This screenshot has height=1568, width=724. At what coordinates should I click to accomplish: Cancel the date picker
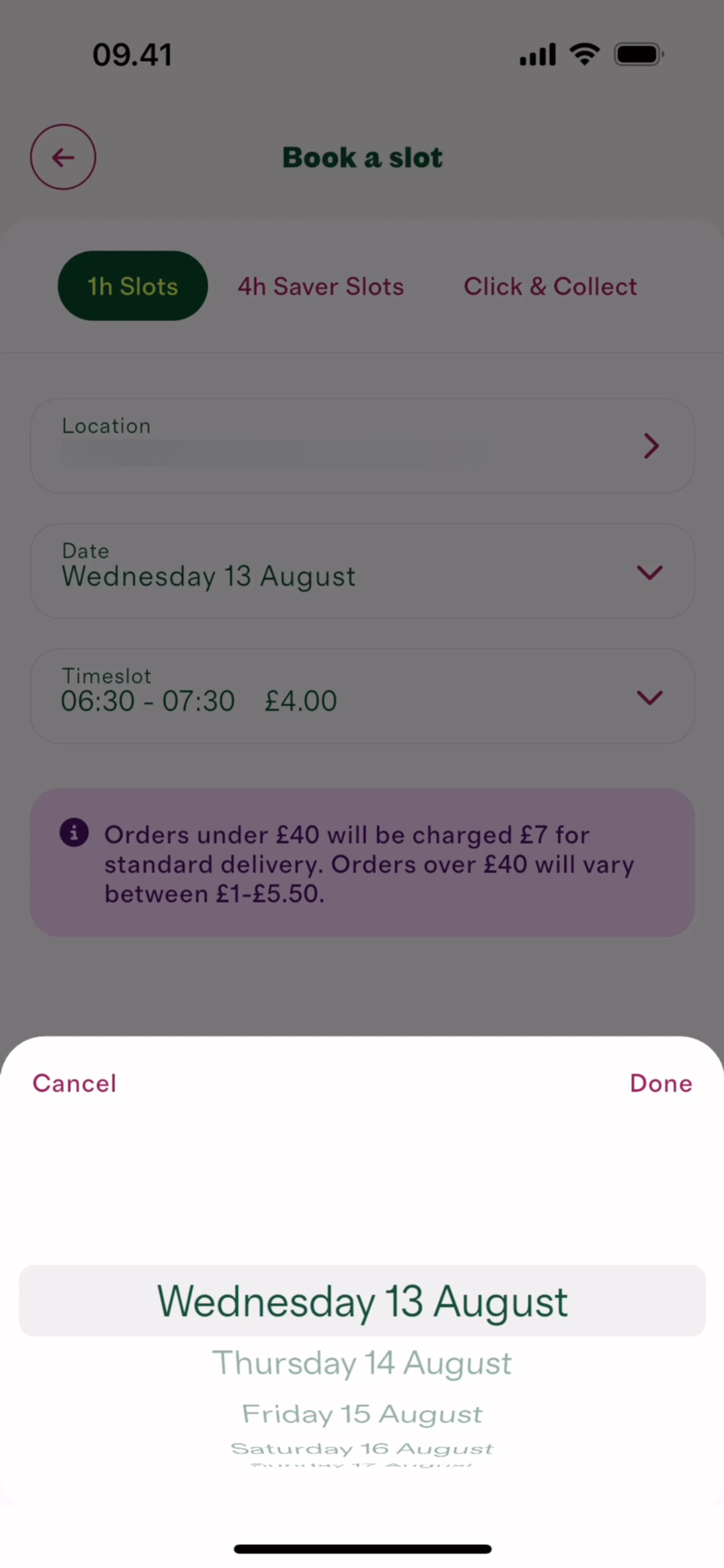74,1084
